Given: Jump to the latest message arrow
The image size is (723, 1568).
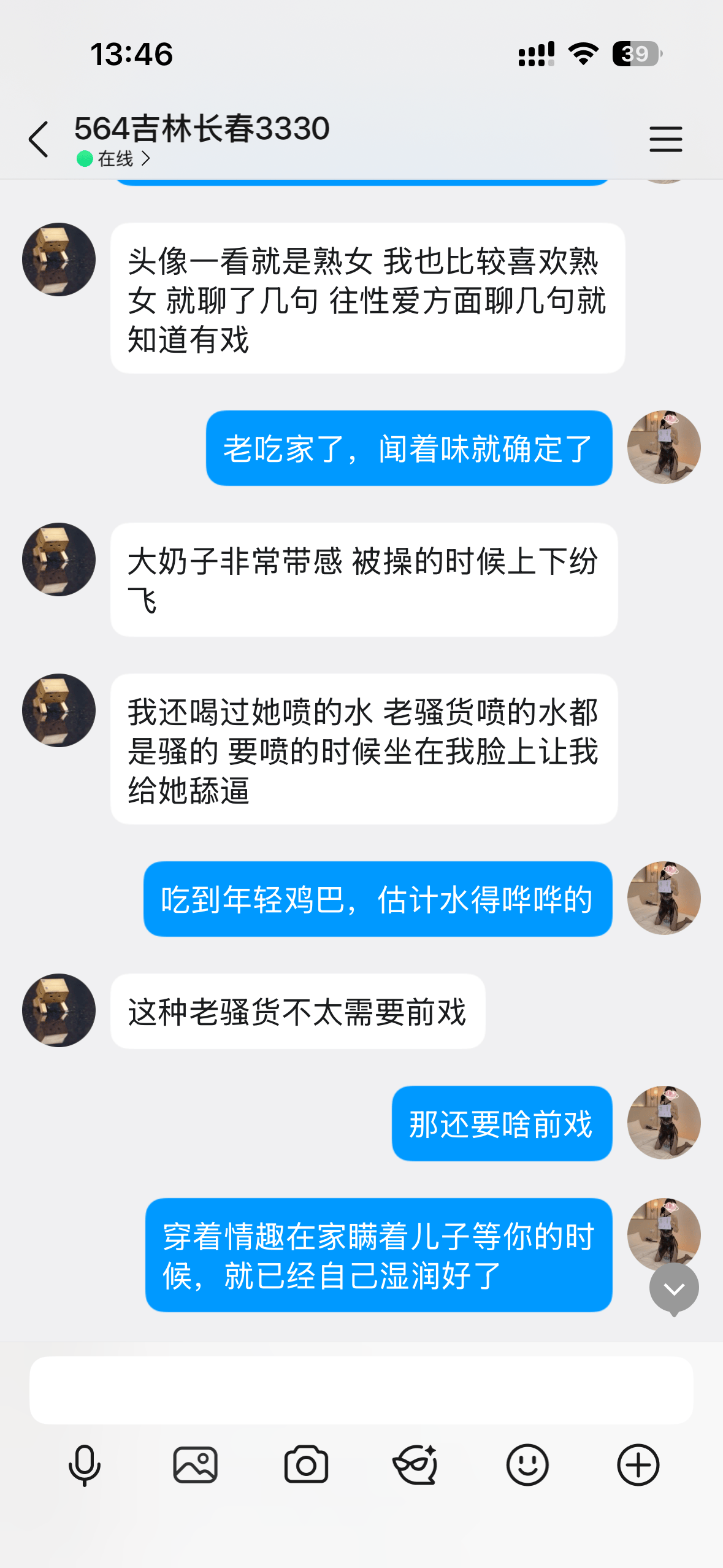Looking at the screenshot, I should (674, 1289).
